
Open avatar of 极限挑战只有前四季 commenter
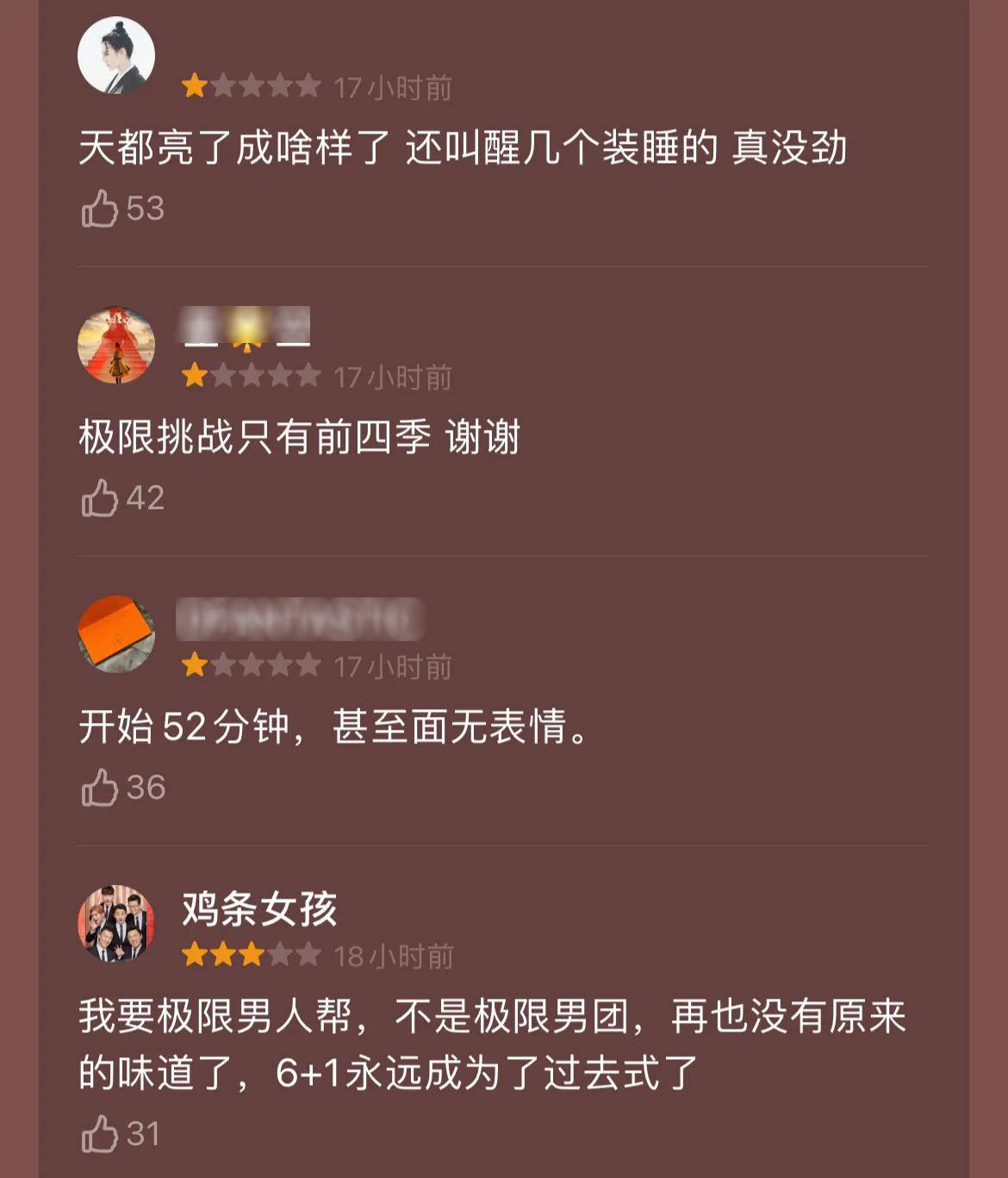point(116,345)
